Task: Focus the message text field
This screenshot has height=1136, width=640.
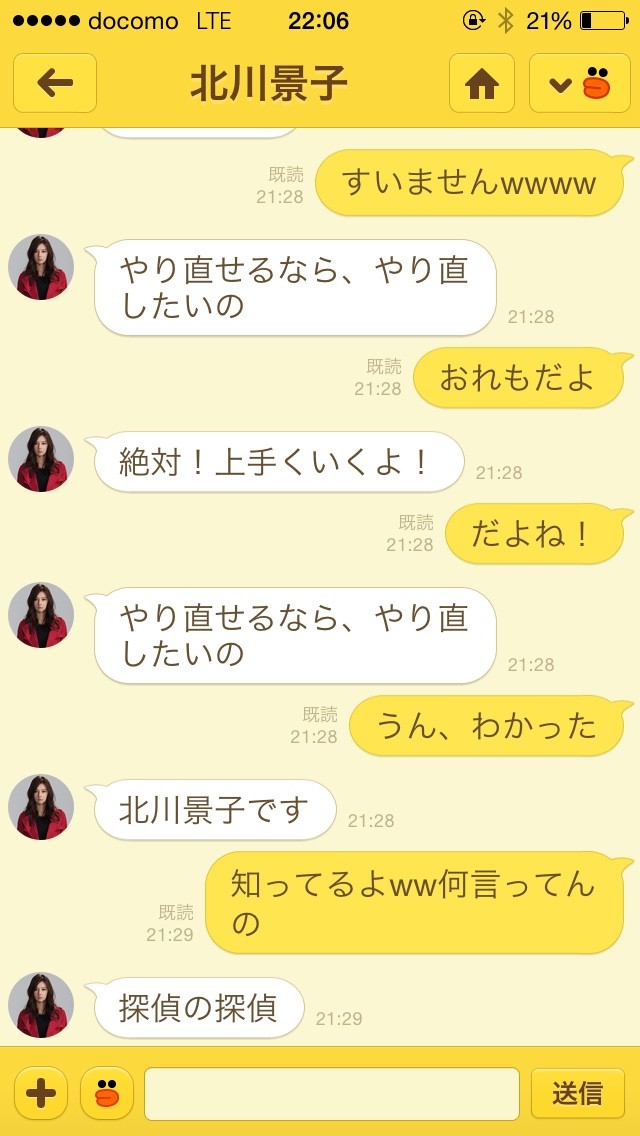Action: (332, 1093)
